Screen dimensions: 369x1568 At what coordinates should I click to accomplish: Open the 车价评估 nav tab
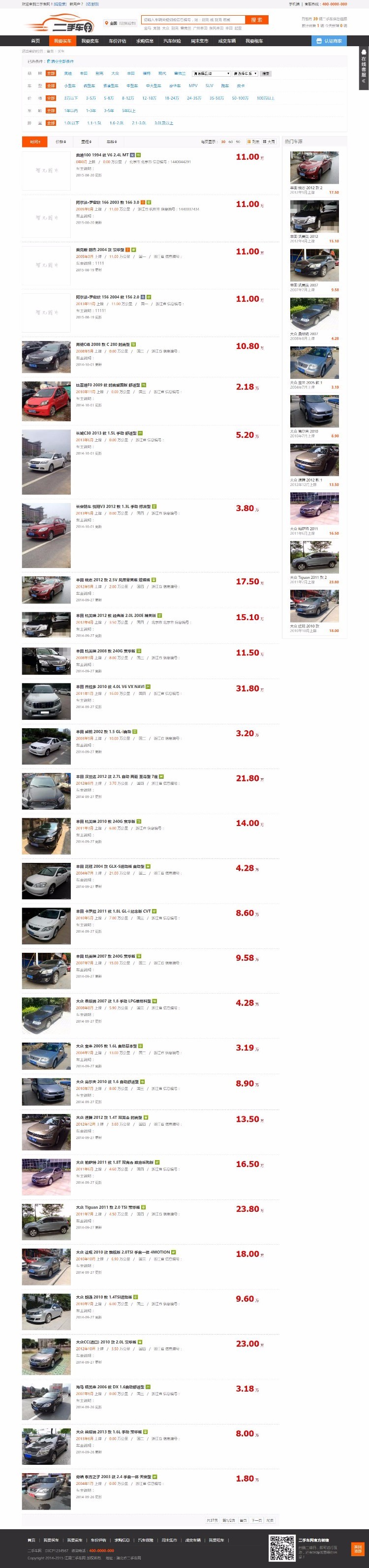pyautogui.click(x=117, y=41)
